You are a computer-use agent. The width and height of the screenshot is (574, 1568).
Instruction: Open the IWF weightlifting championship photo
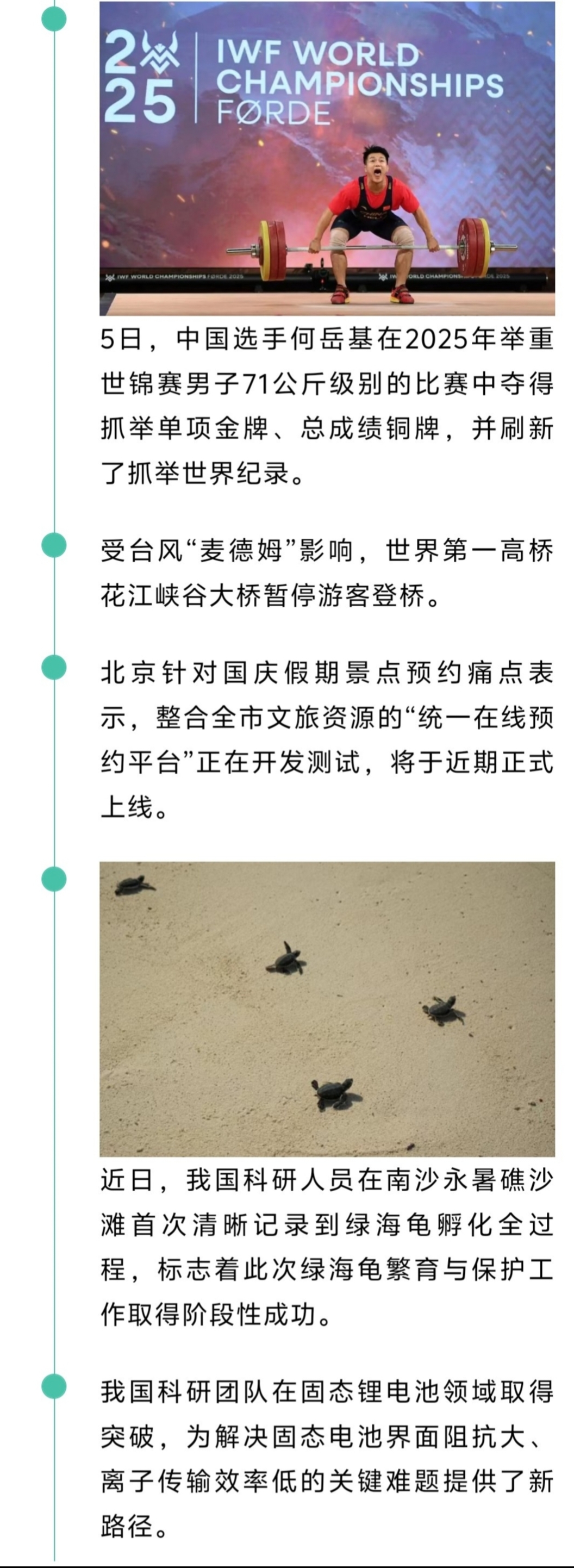327,158
